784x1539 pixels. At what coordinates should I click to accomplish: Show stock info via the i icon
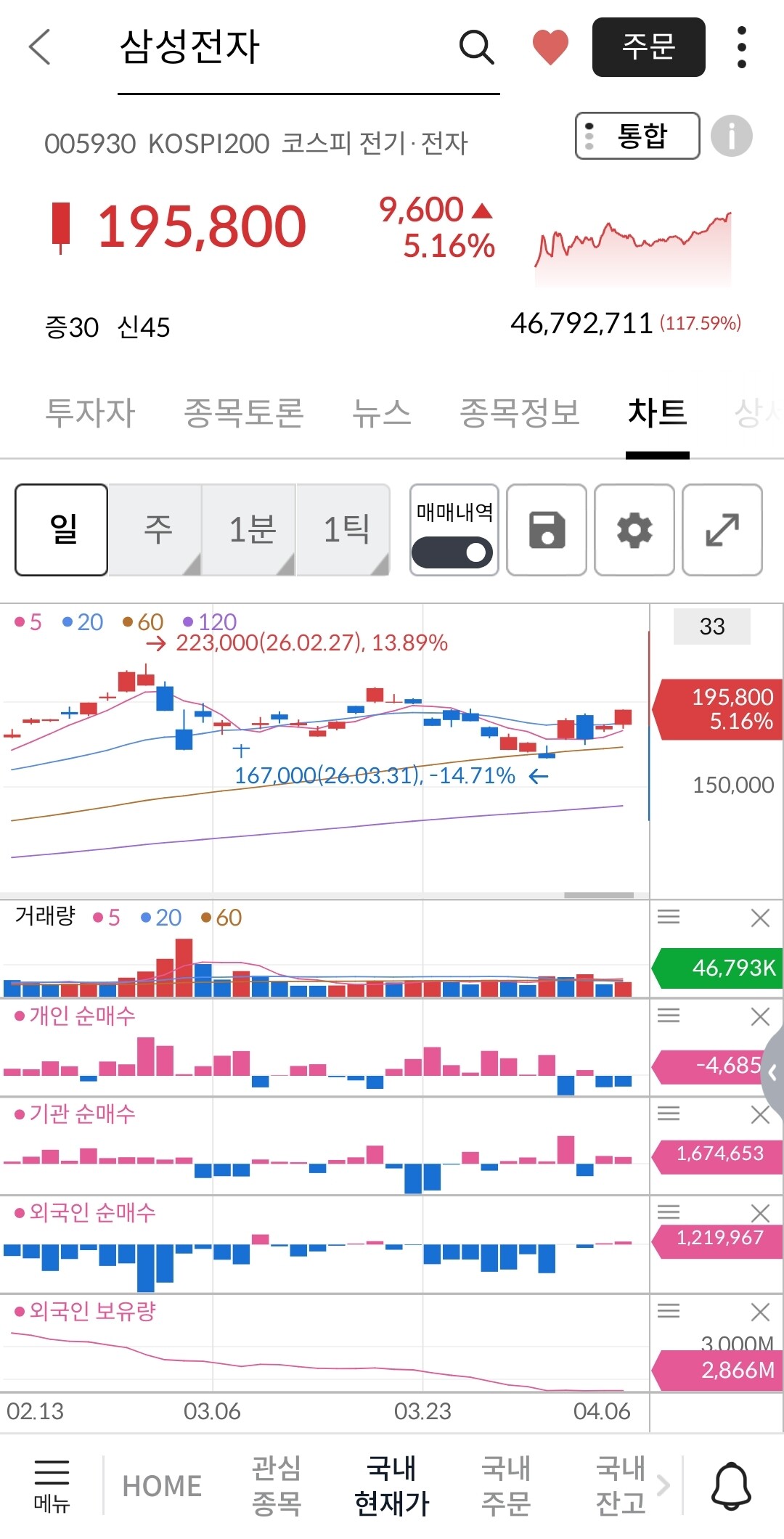(x=731, y=136)
